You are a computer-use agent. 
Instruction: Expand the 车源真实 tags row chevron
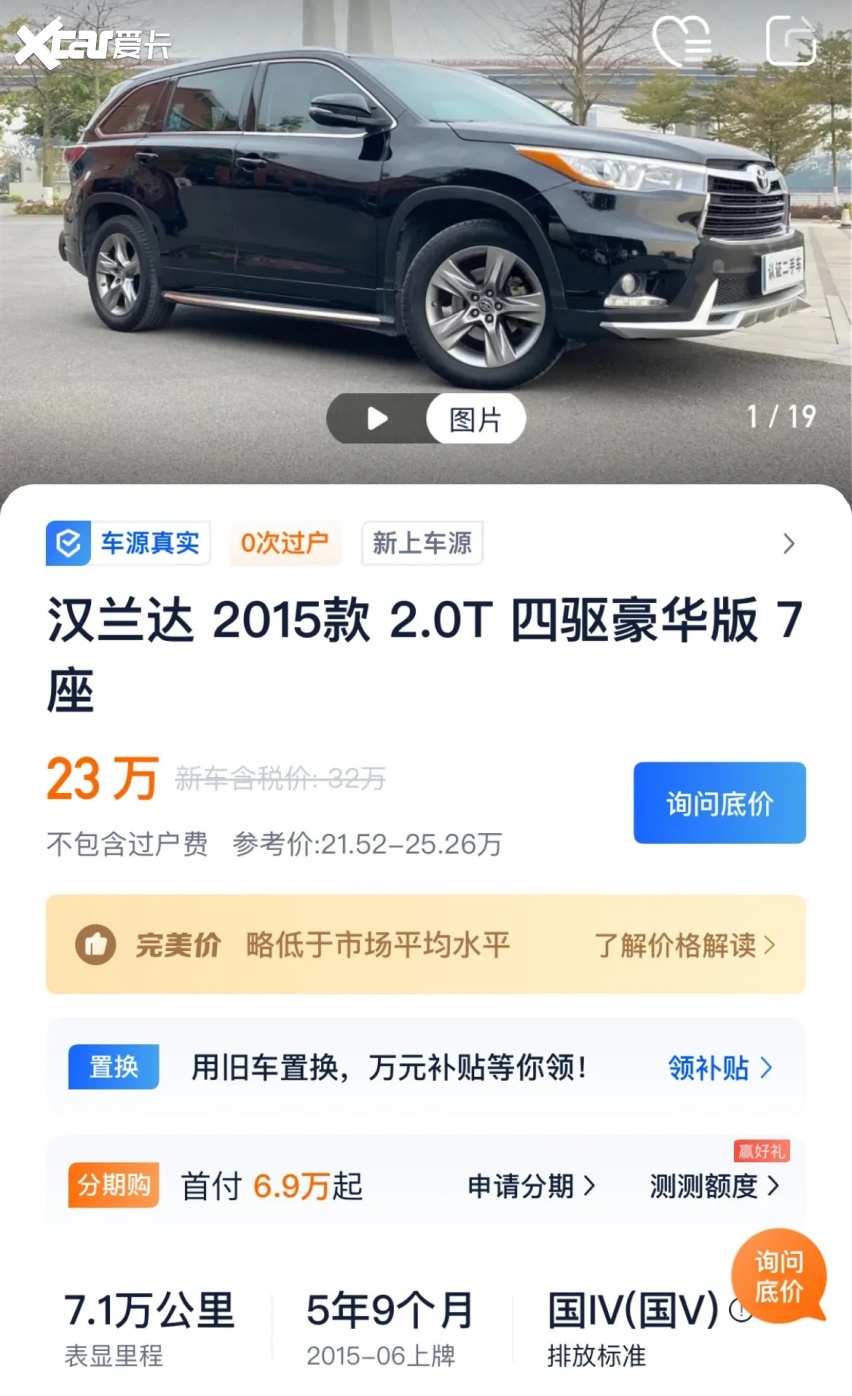coord(789,544)
